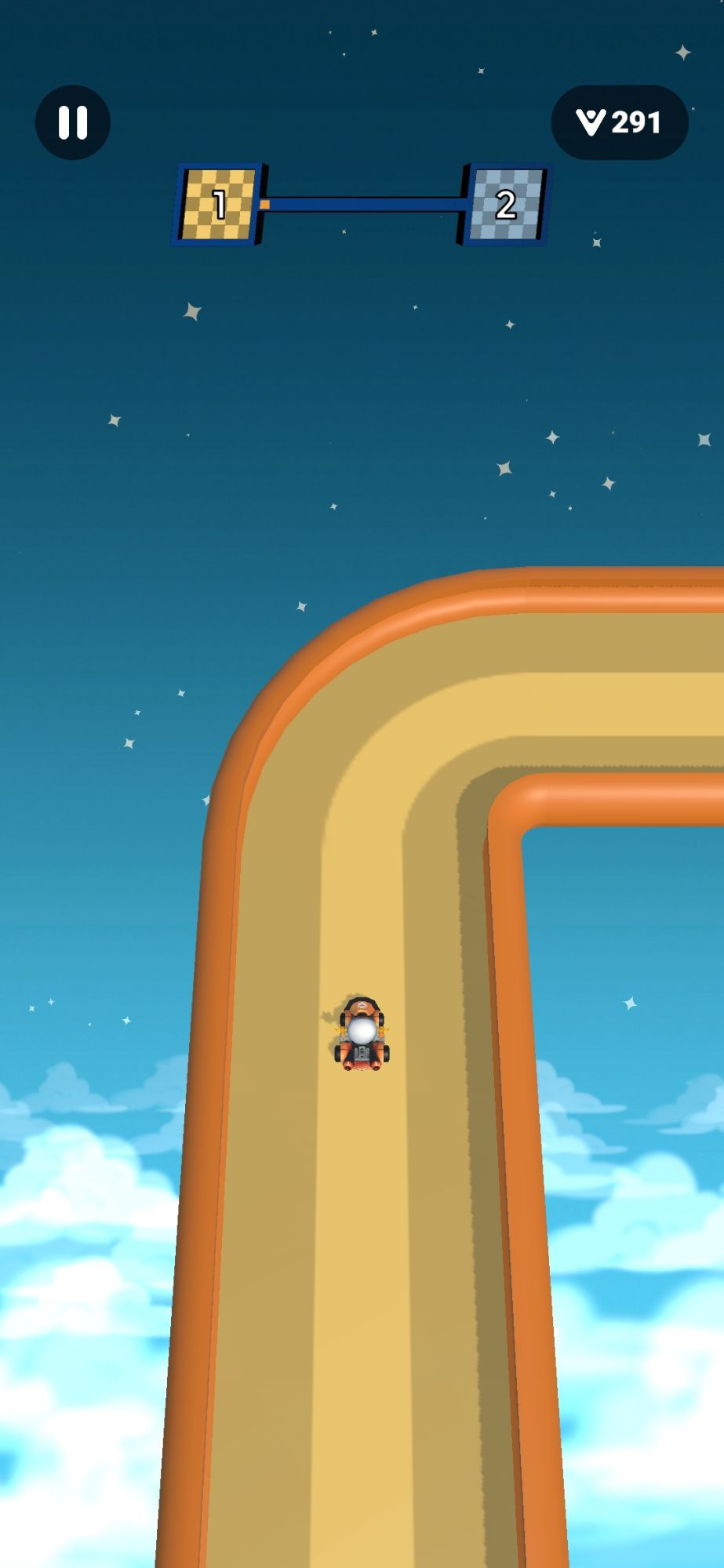Select the gold checkered level 1 flag

pyautogui.click(x=217, y=203)
